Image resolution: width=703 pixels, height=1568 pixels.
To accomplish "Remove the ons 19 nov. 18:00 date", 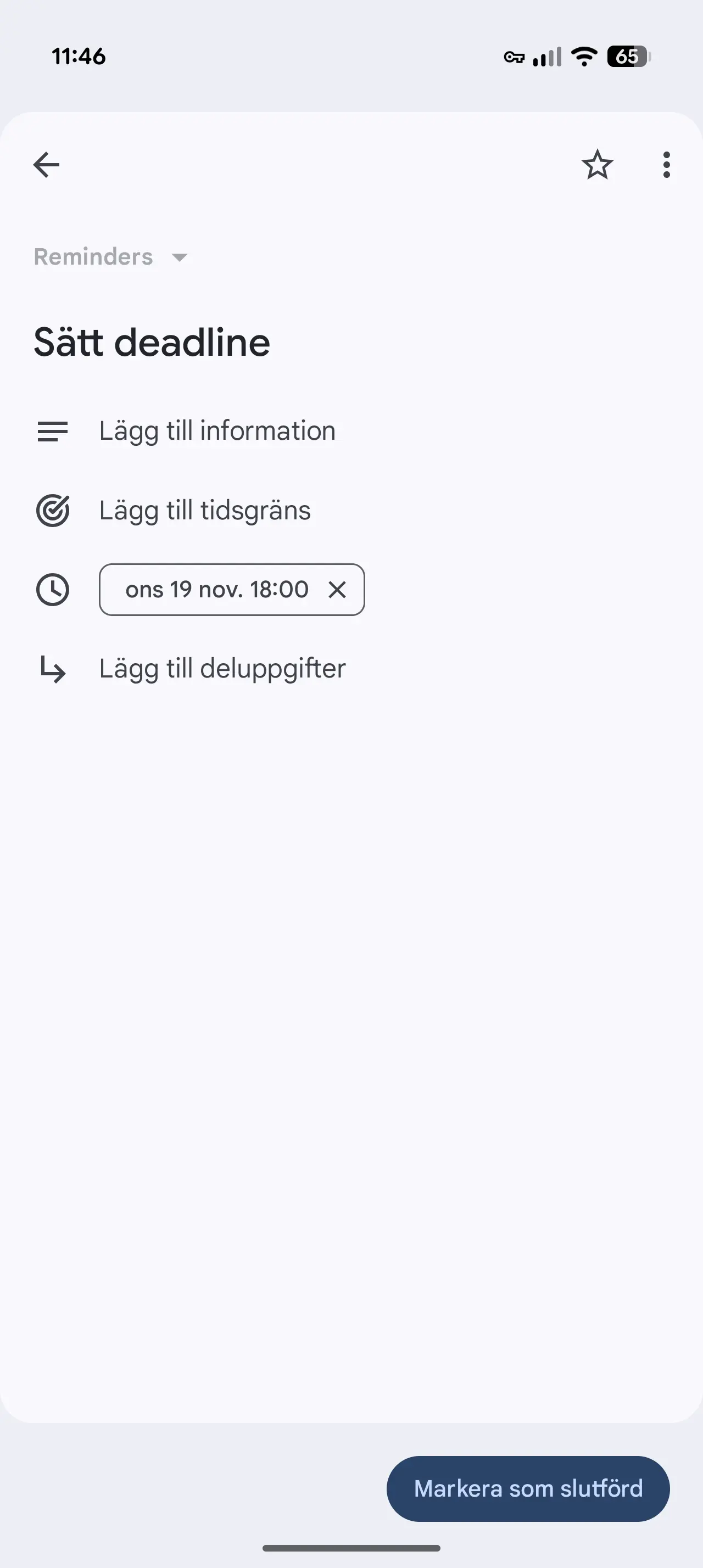I will tap(337, 589).
